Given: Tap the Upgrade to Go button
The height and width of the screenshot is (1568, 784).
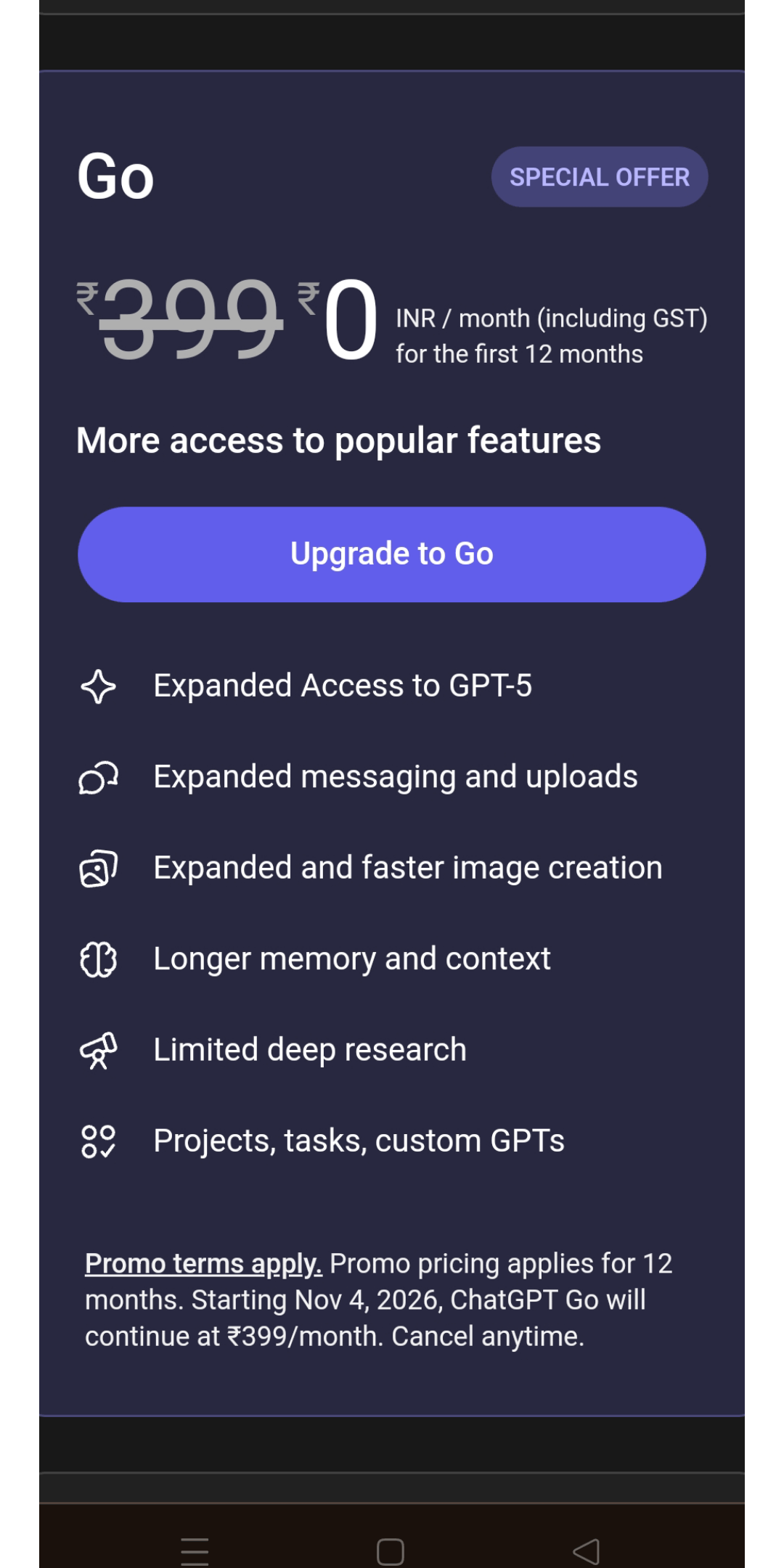Looking at the screenshot, I should (391, 554).
